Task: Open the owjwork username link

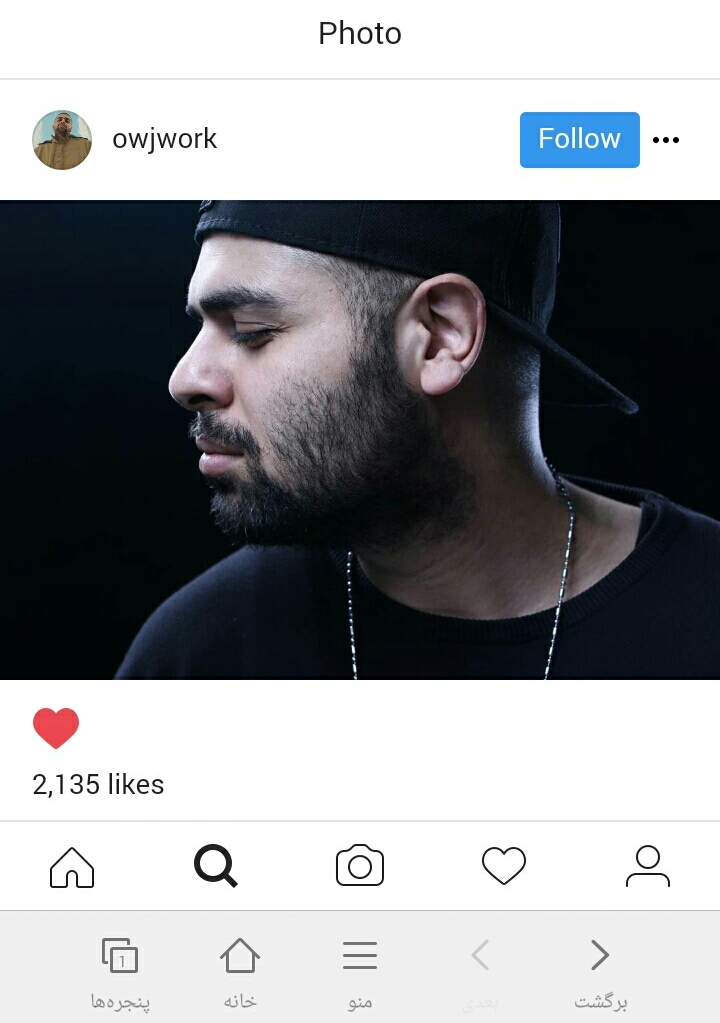Action: point(164,139)
